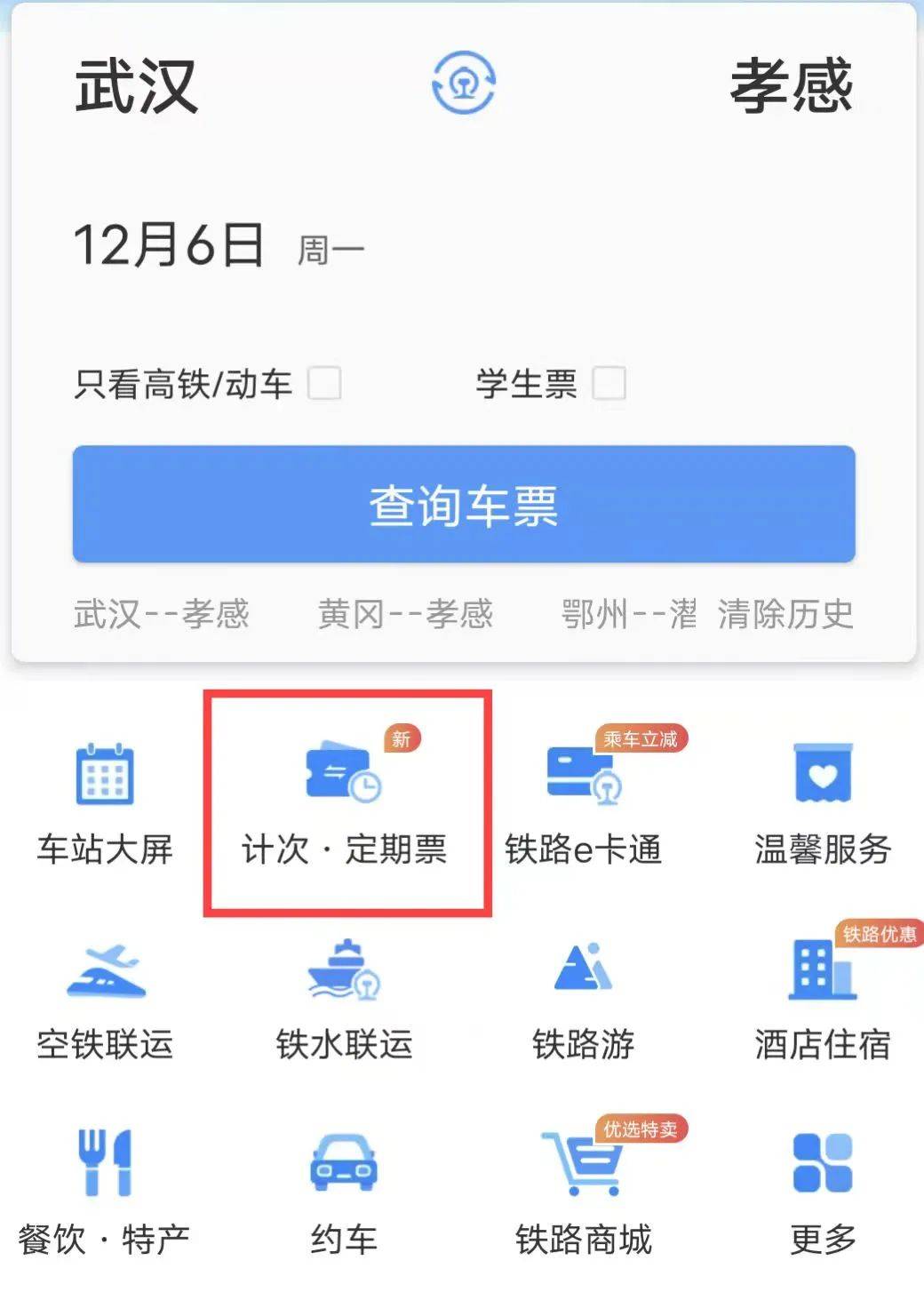The height and width of the screenshot is (1308, 924).
Task: Open 酒店住宿
Action: [823, 1000]
